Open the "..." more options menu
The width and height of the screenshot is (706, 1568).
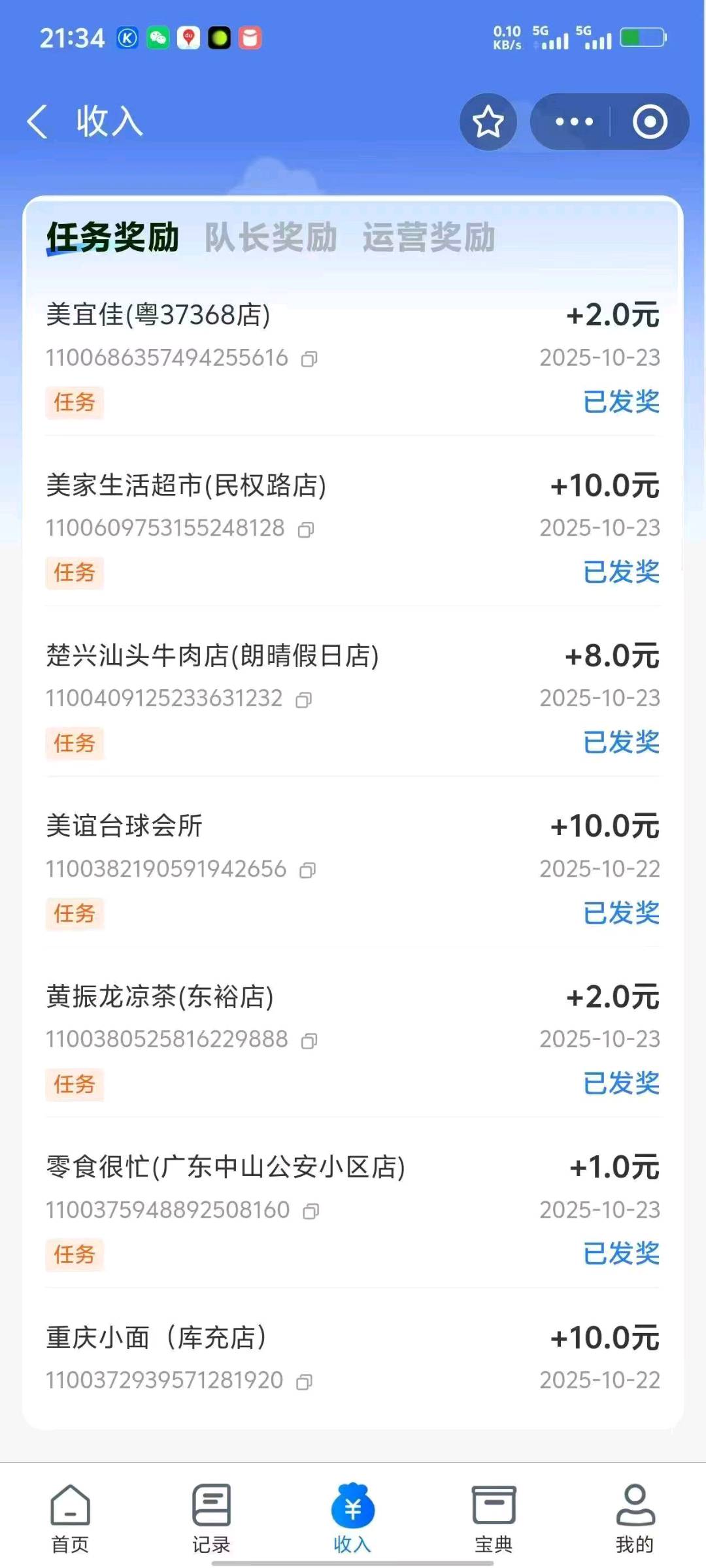point(574,122)
